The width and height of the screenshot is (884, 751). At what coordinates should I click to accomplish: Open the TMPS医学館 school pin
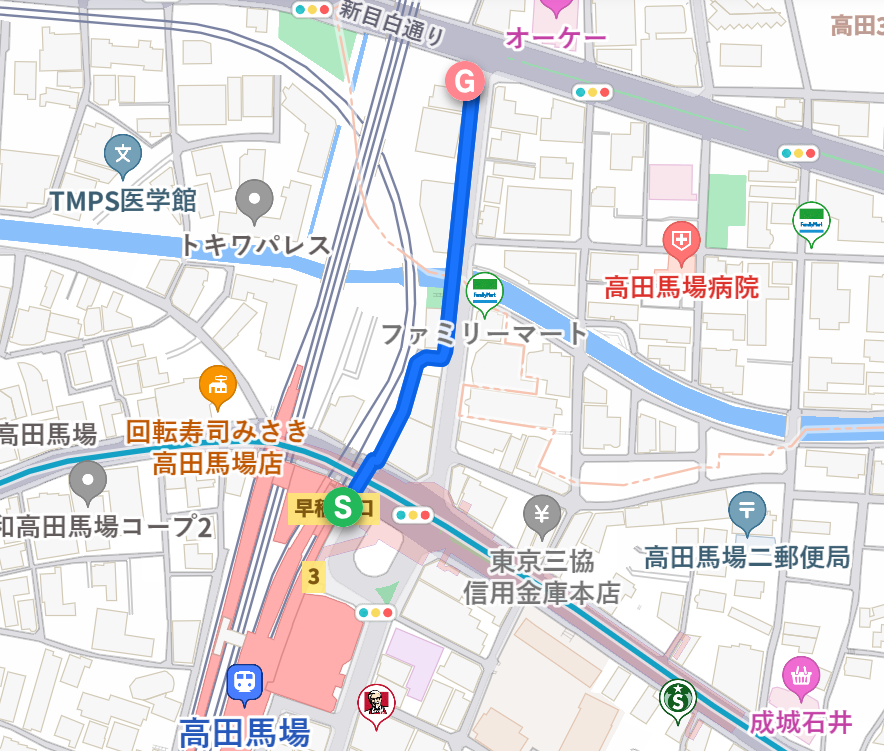[x=122, y=154]
